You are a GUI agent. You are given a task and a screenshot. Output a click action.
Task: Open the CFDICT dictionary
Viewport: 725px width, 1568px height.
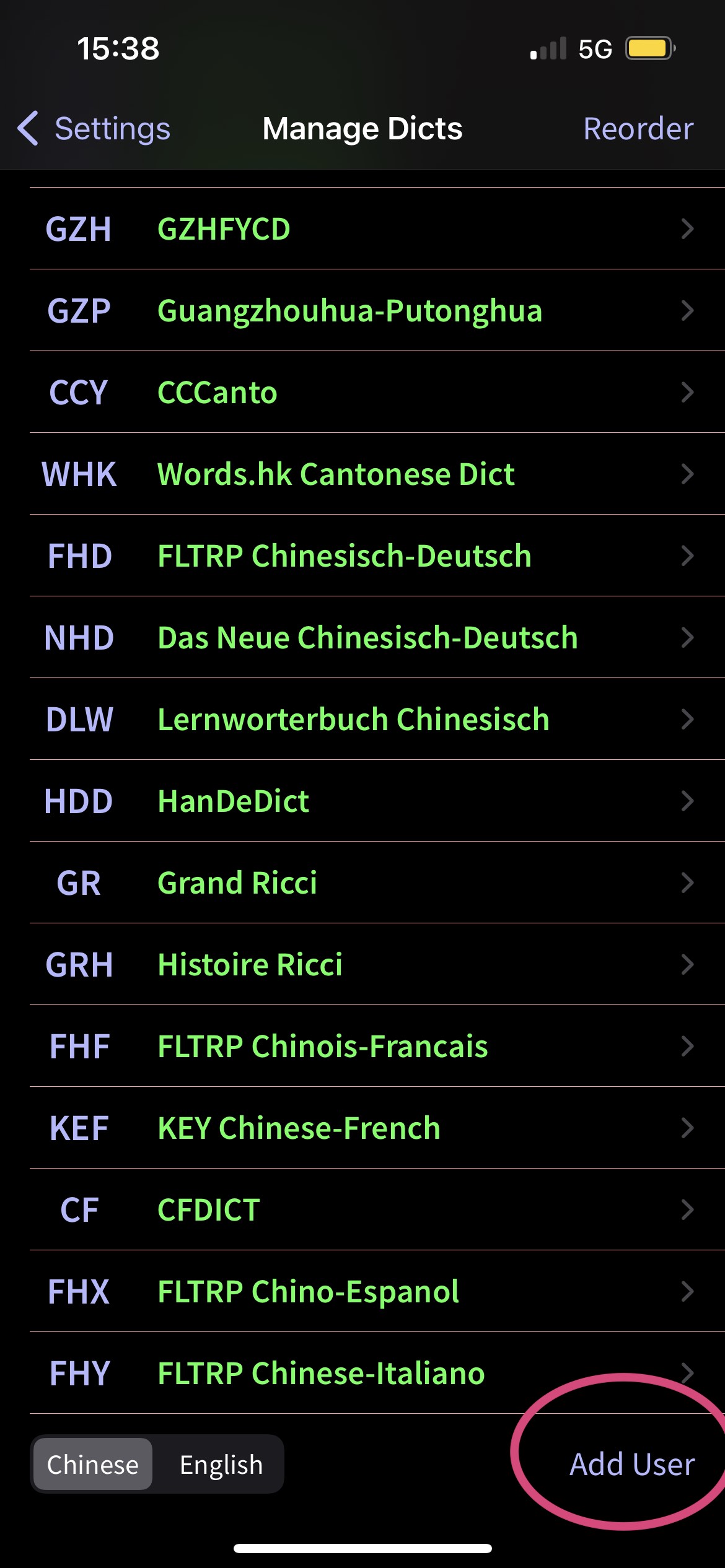click(x=377, y=1209)
